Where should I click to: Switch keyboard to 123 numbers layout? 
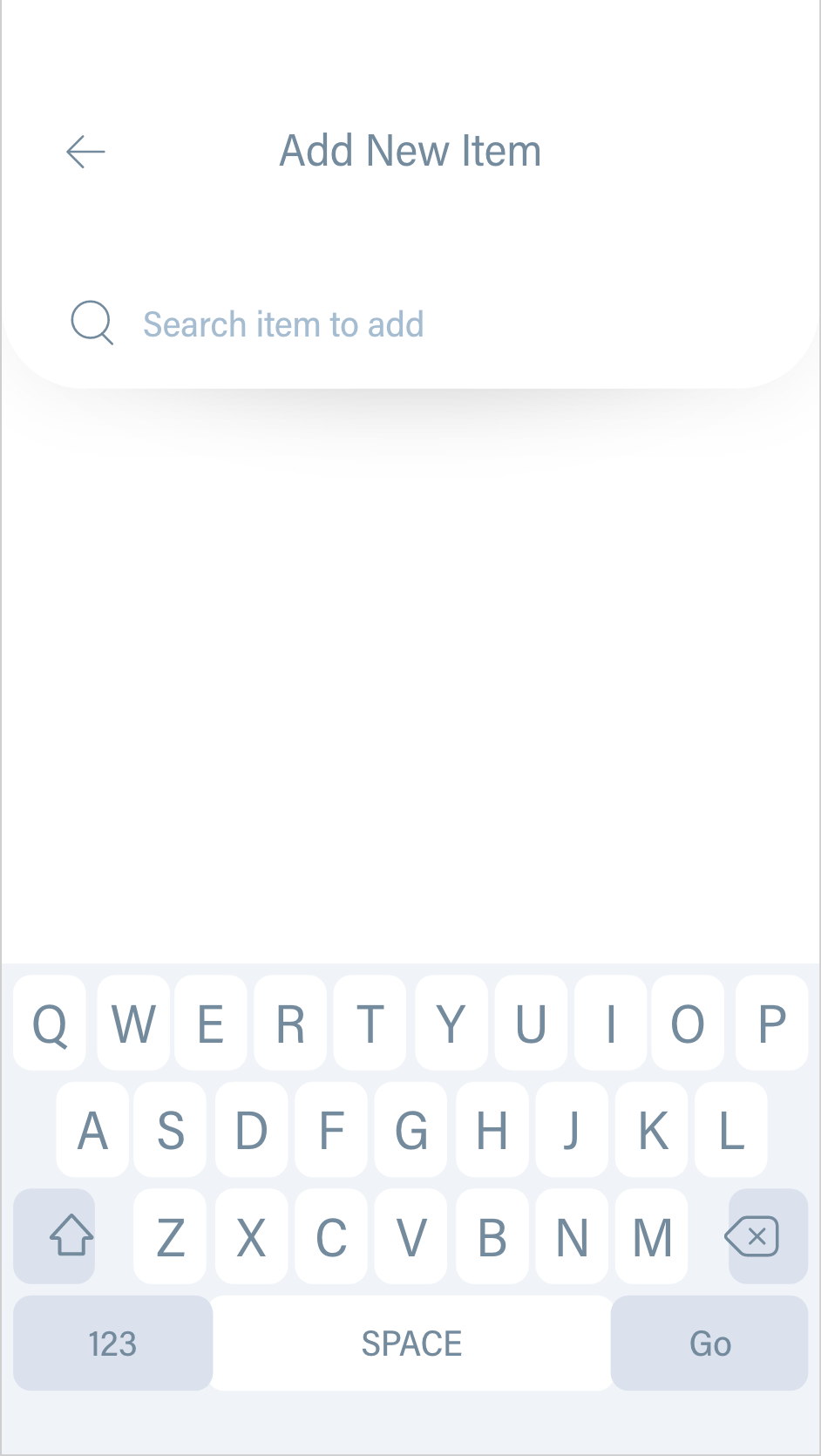(113, 1343)
